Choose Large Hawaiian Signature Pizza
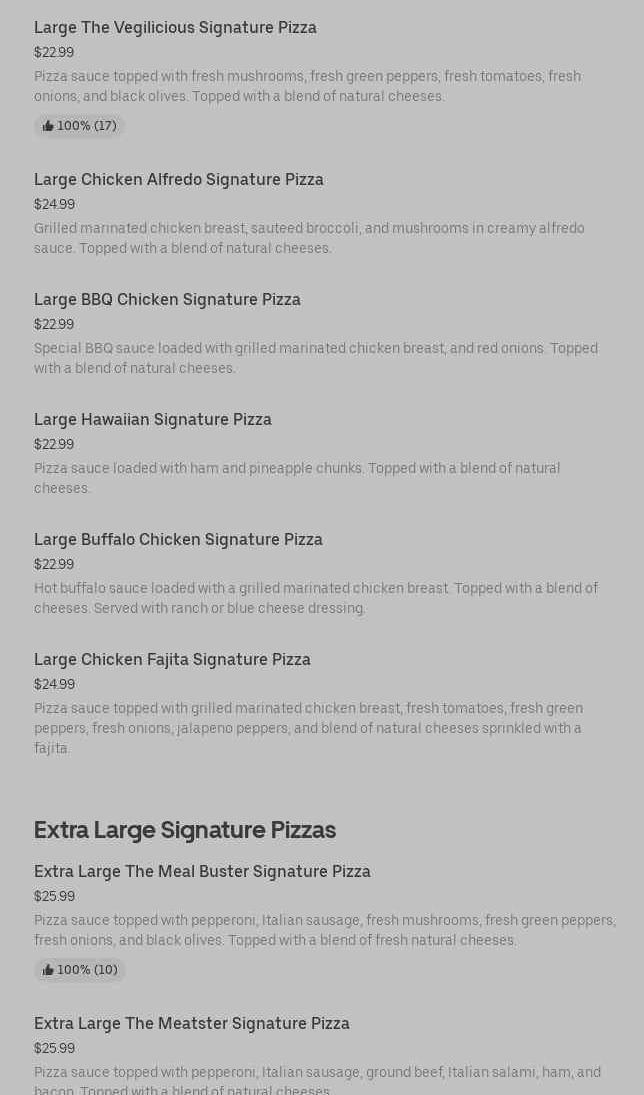This screenshot has height=1095, width=644. tap(153, 420)
